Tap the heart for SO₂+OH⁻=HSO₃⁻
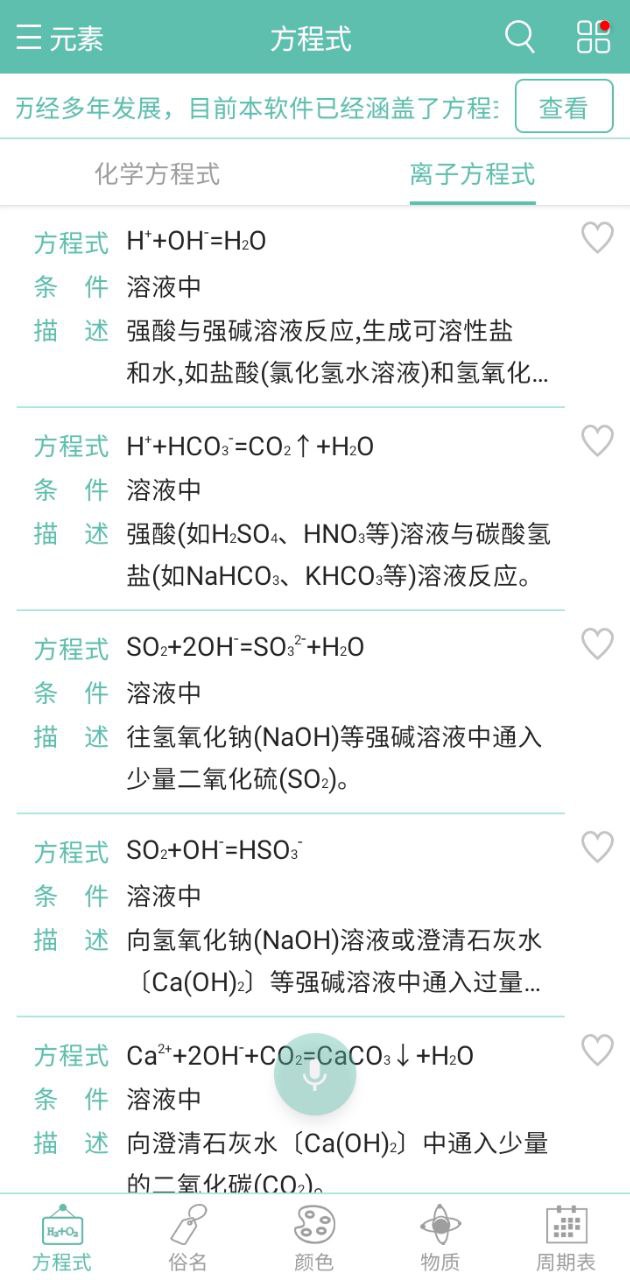Viewport: 630px width, 1280px height. [597, 847]
